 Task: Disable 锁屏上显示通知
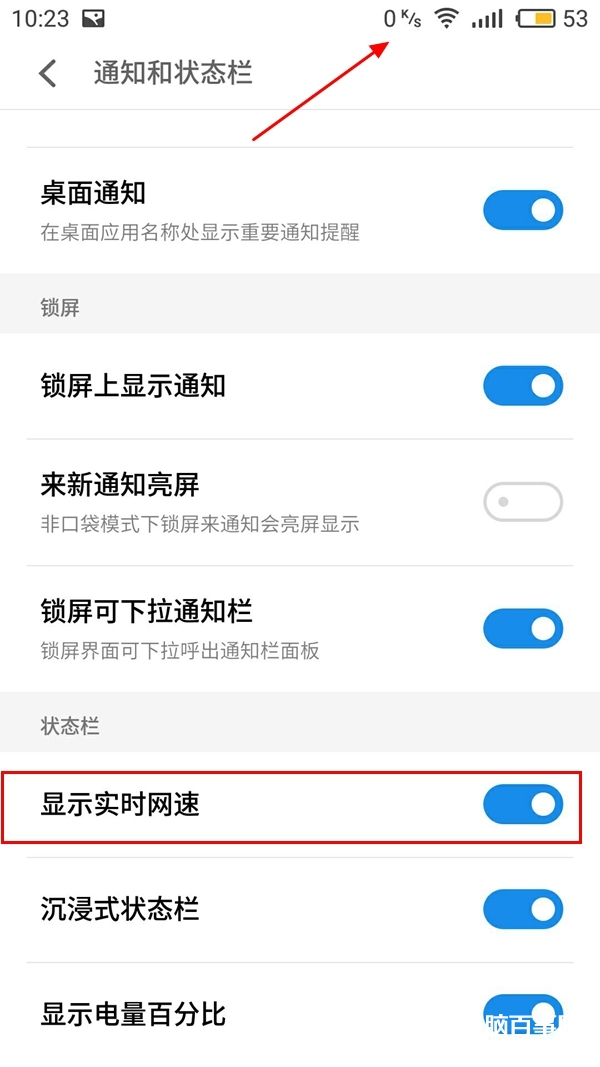coord(523,386)
